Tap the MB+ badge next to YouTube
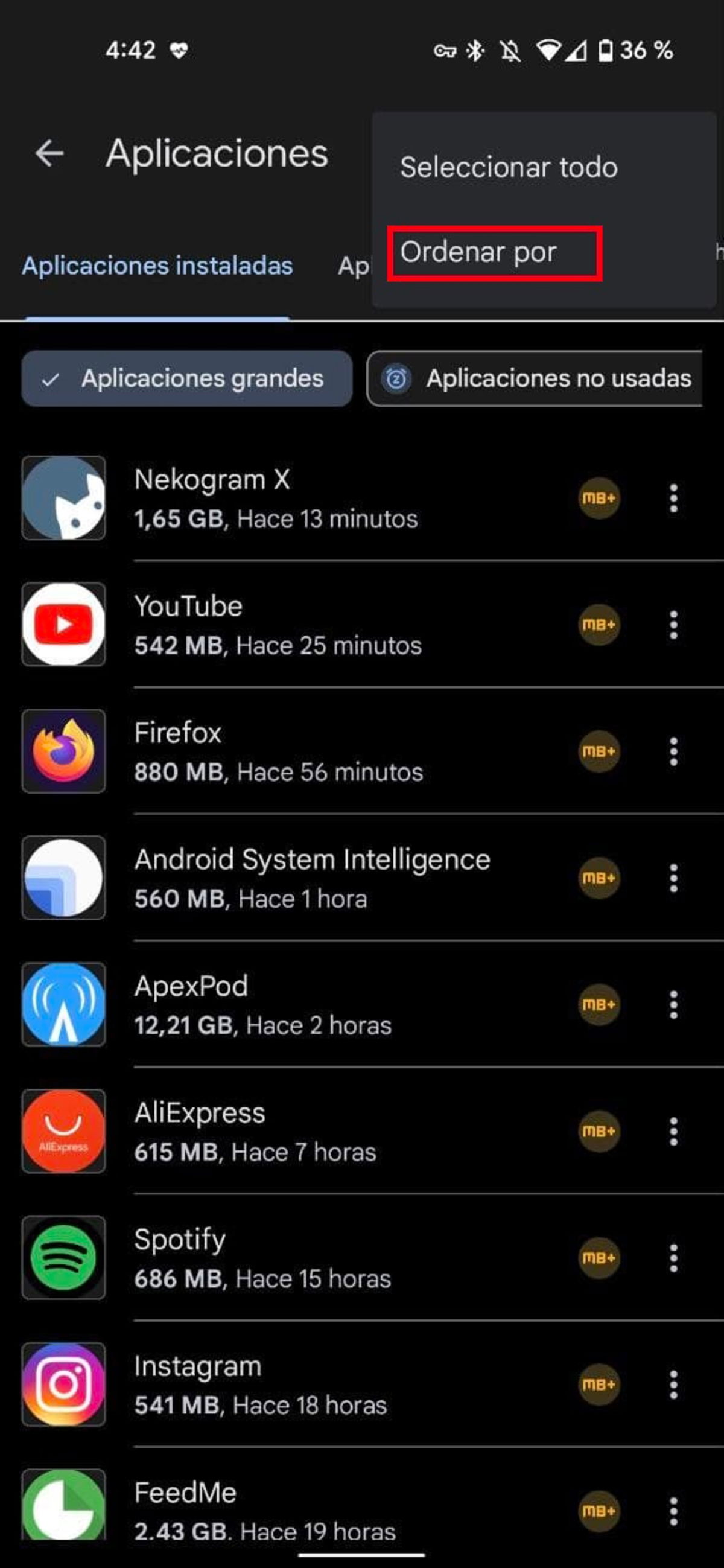 599,625
